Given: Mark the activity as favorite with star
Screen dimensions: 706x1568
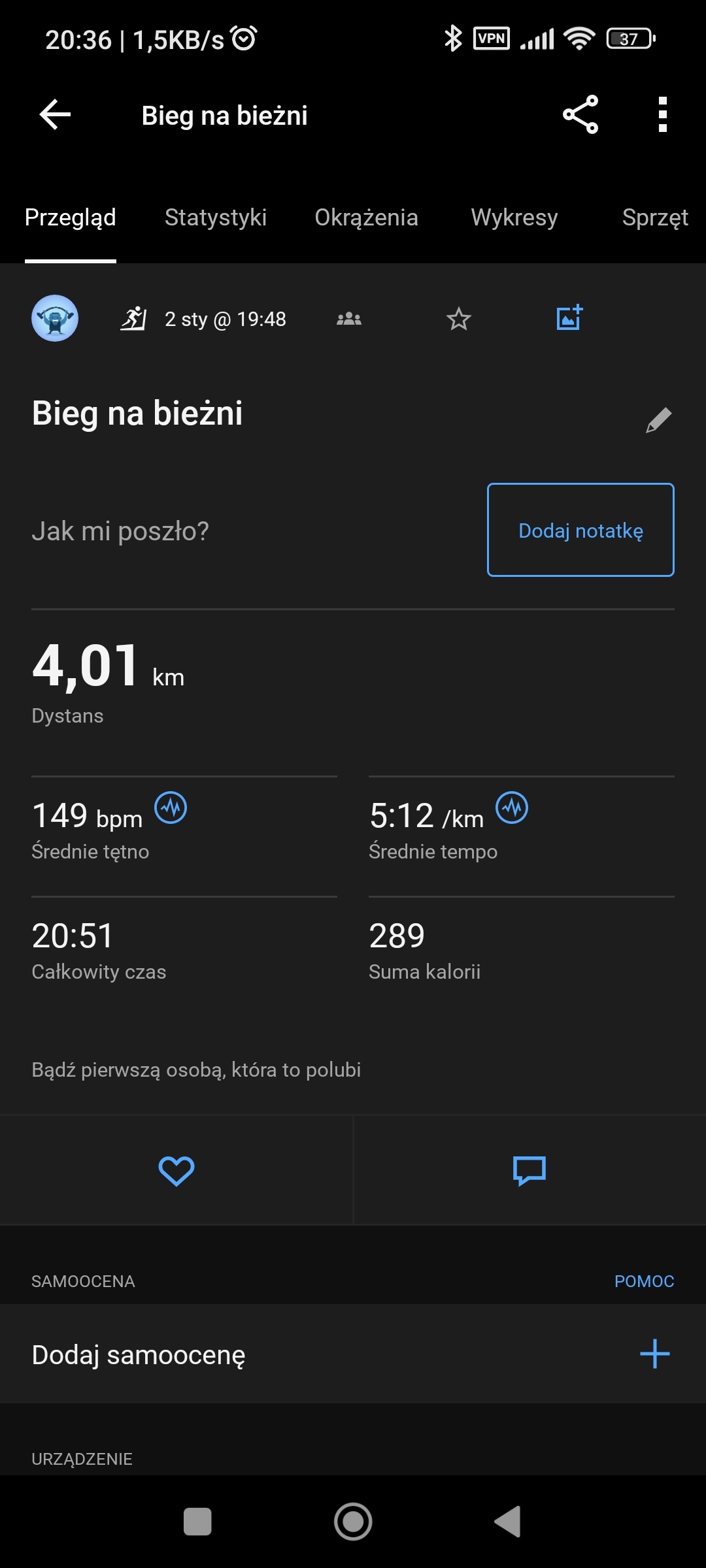Looking at the screenshot, I should click(459, 319).
